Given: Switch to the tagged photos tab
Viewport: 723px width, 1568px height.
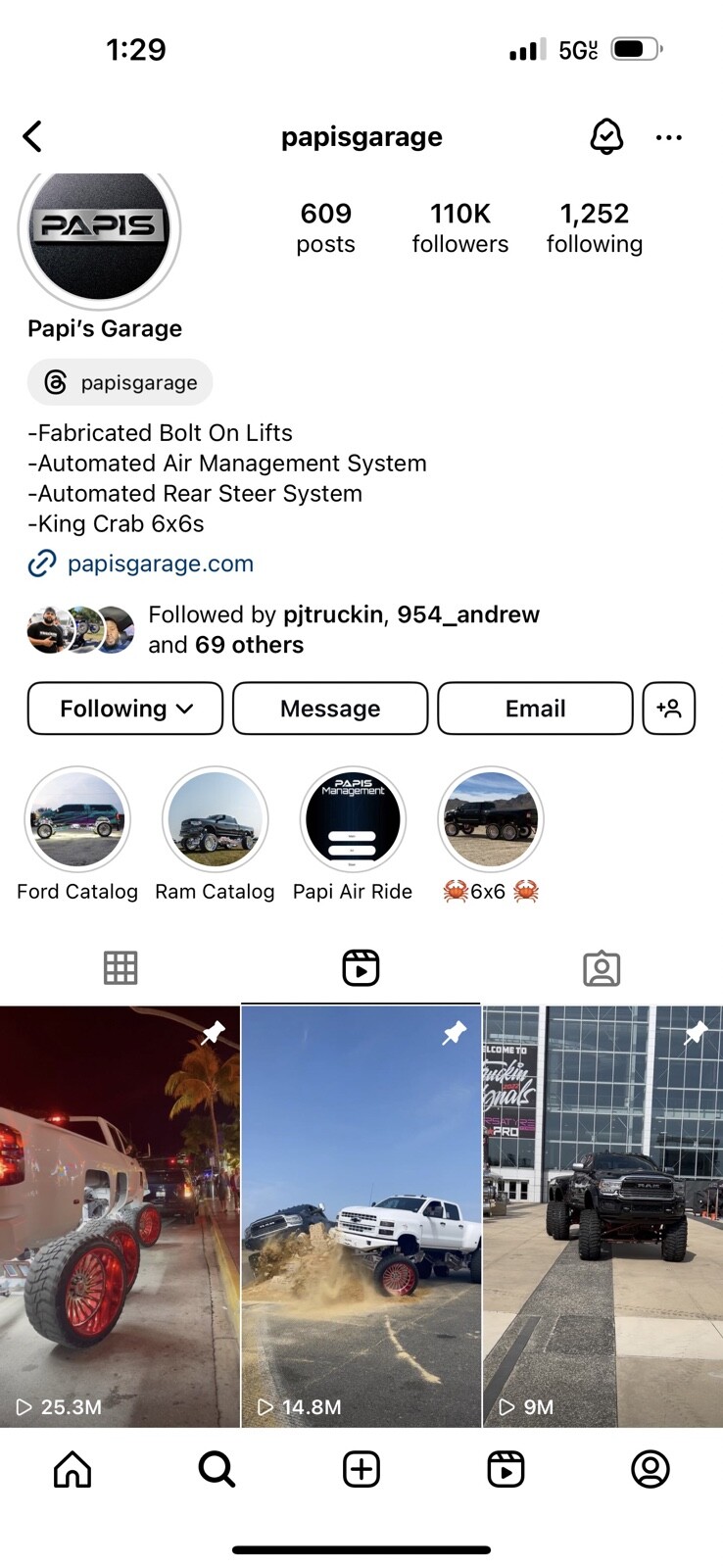Looking at the screenshot, I should coord(602,968).
